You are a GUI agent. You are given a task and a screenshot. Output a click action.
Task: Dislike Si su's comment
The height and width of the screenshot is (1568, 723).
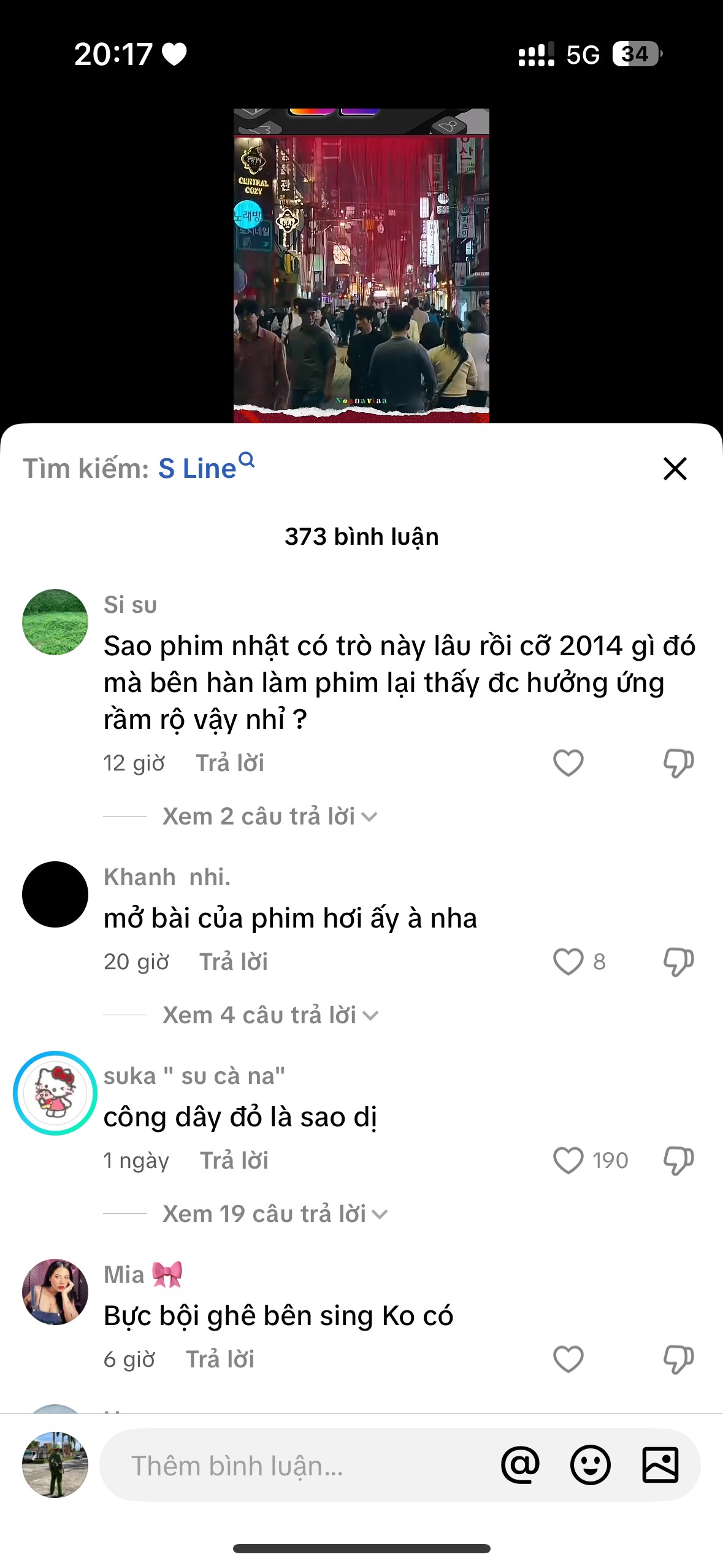coord(678,763)
